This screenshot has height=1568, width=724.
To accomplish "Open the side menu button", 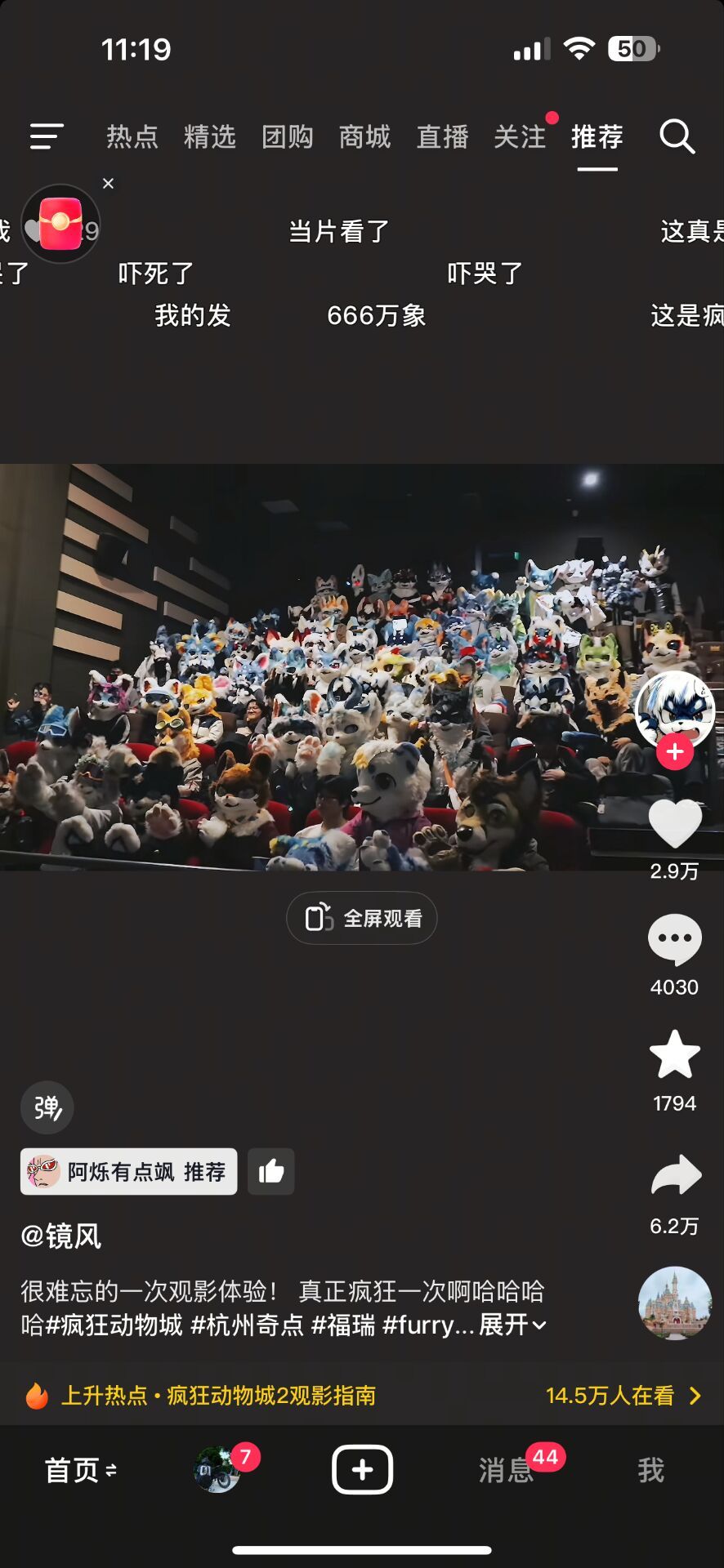I will 47,136.
